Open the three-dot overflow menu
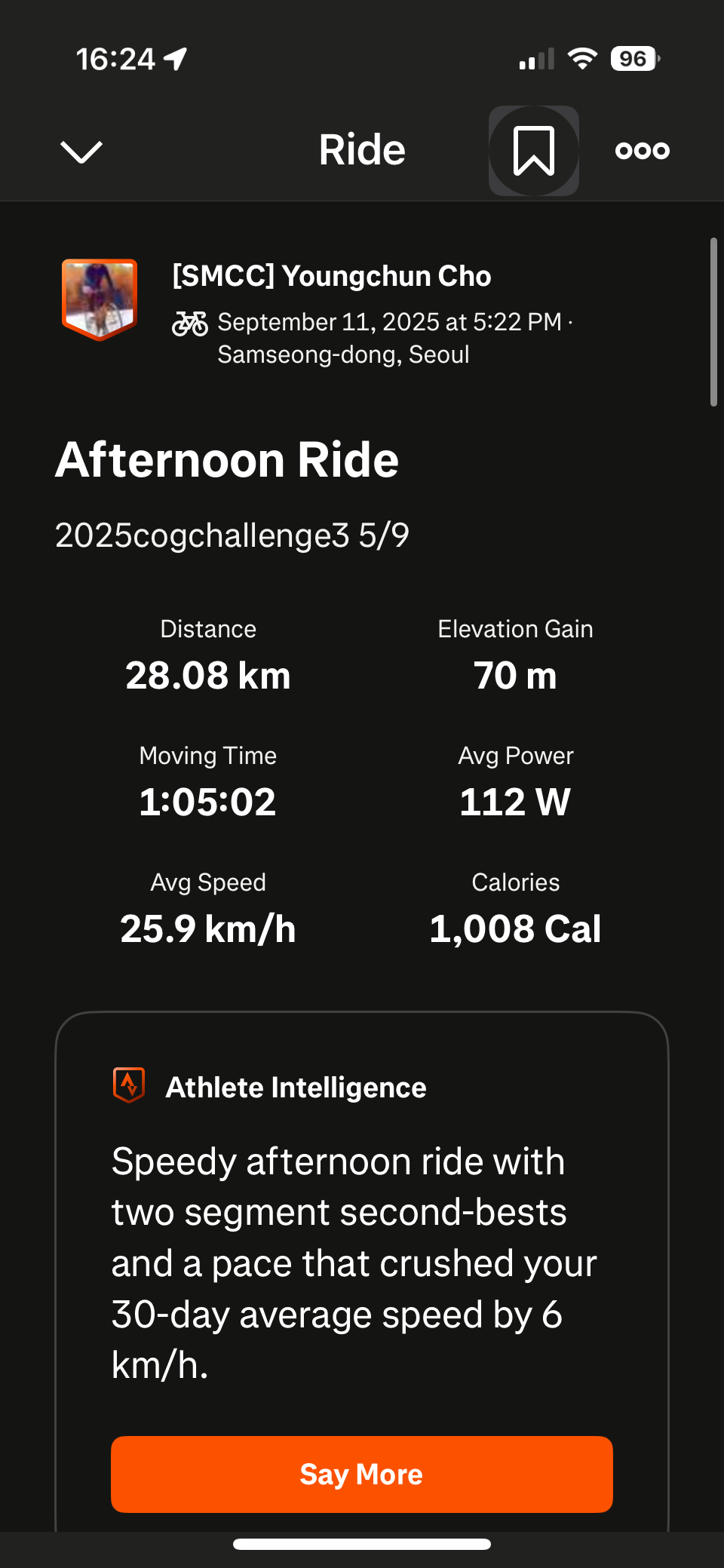Screen dimensions: 724x1568 tap(642, 151)
